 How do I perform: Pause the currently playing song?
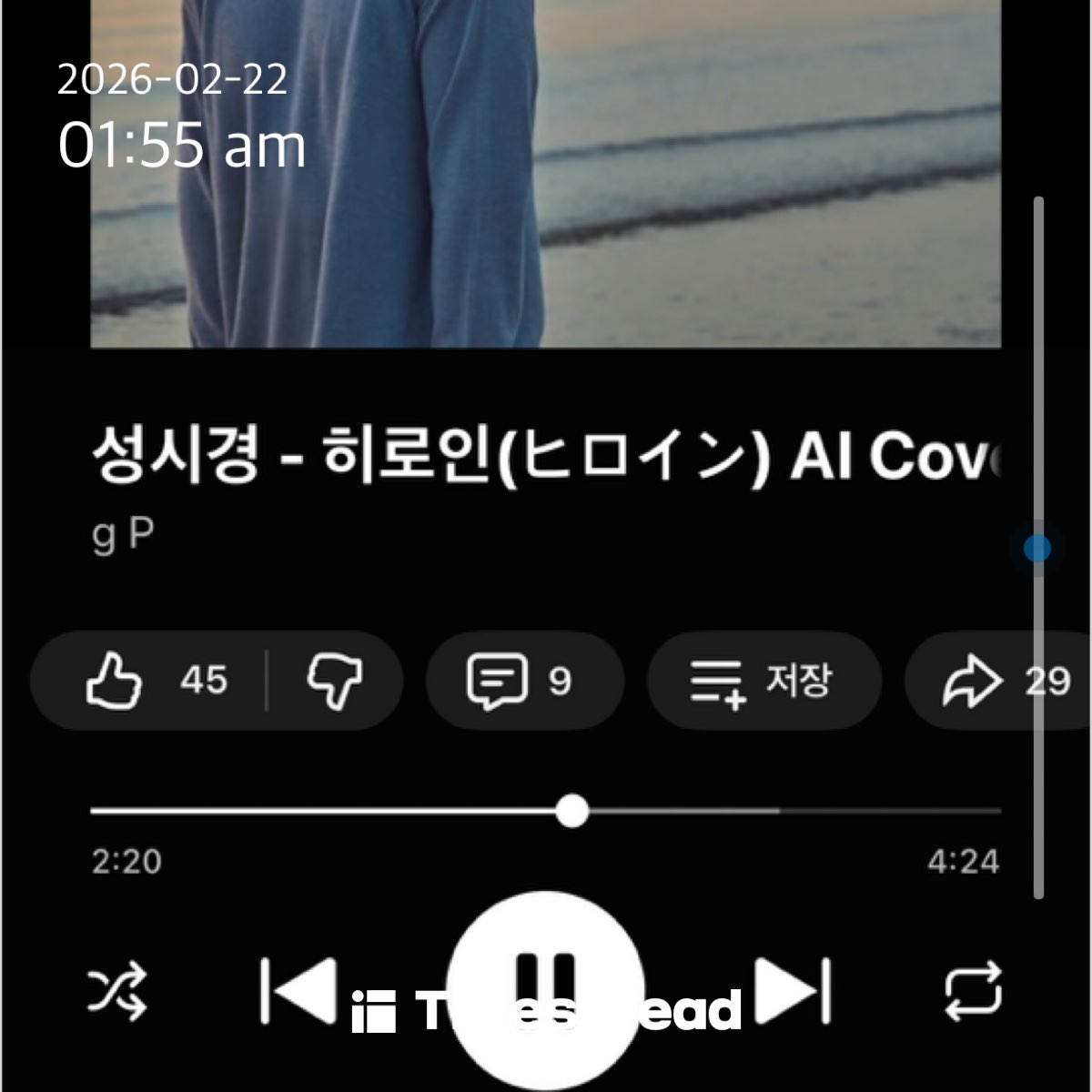[x=546, y=989]
